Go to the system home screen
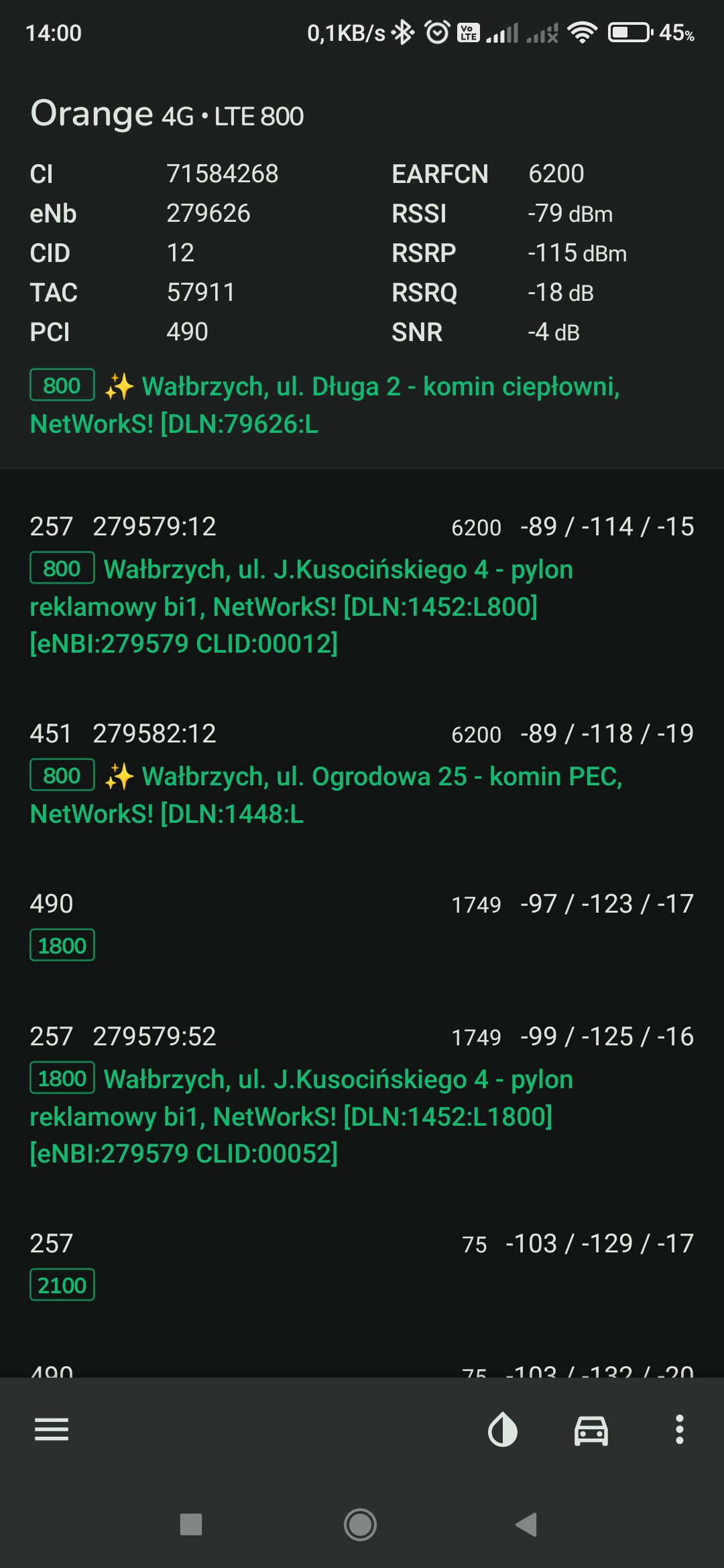 [x=360, y=1524]
